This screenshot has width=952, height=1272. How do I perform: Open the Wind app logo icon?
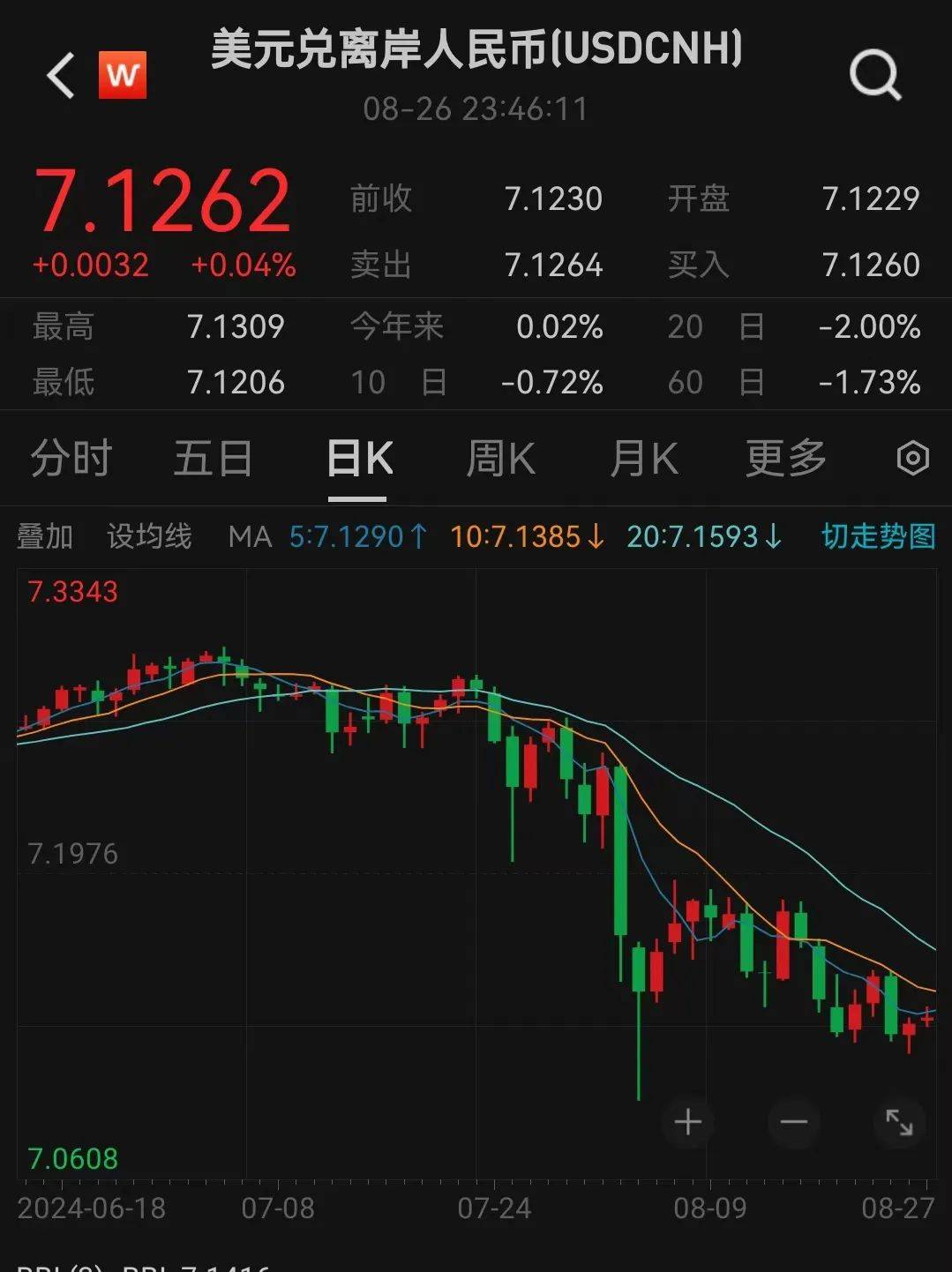(x=124, y=75)
